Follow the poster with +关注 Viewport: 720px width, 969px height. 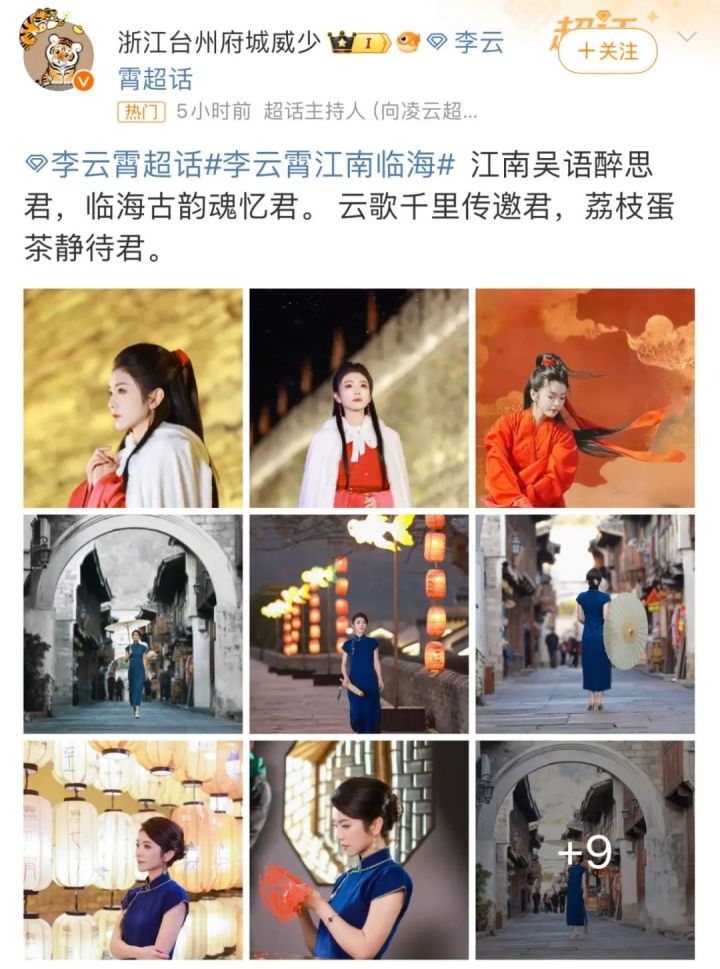[607, 51]
